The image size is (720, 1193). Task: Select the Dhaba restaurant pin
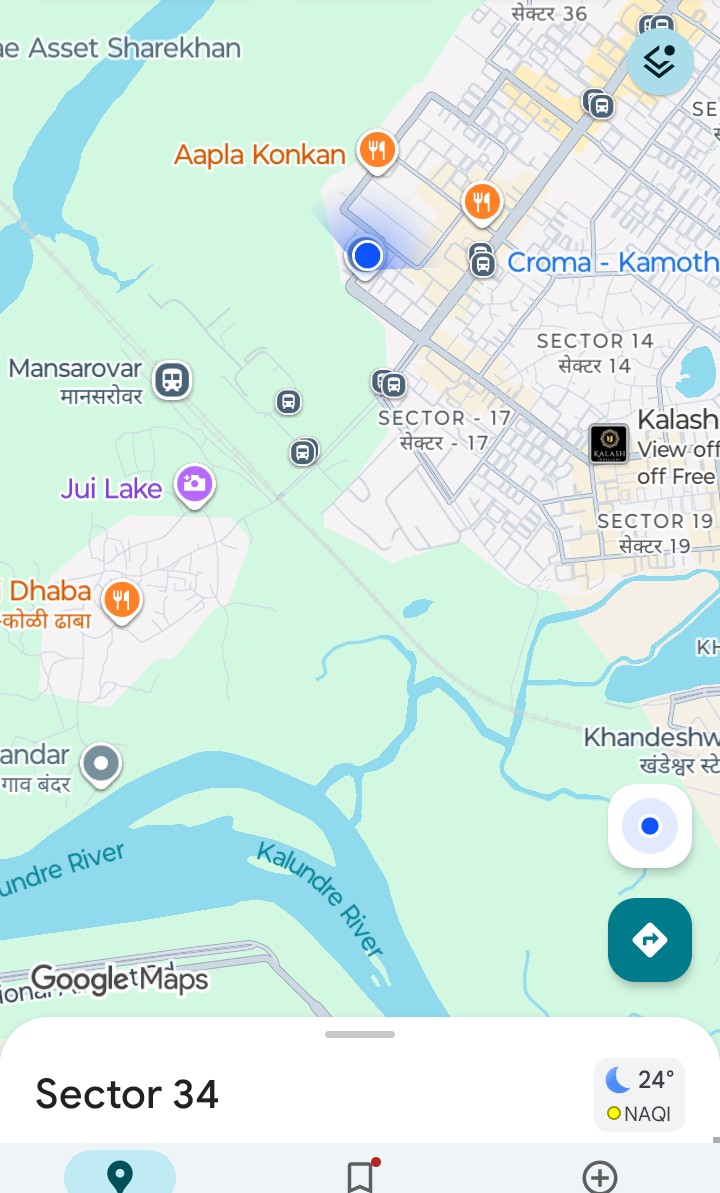pos(122,600)
